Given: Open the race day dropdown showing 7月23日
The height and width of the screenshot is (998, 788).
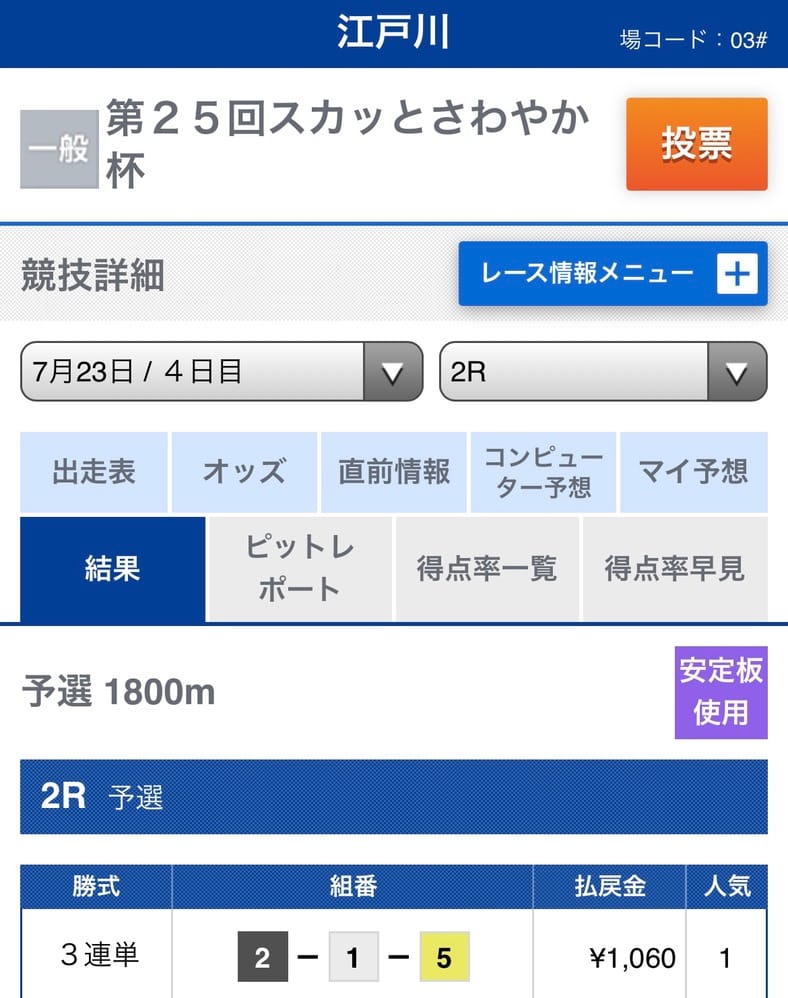Looking at the screenshot, I should coord(180,373).
